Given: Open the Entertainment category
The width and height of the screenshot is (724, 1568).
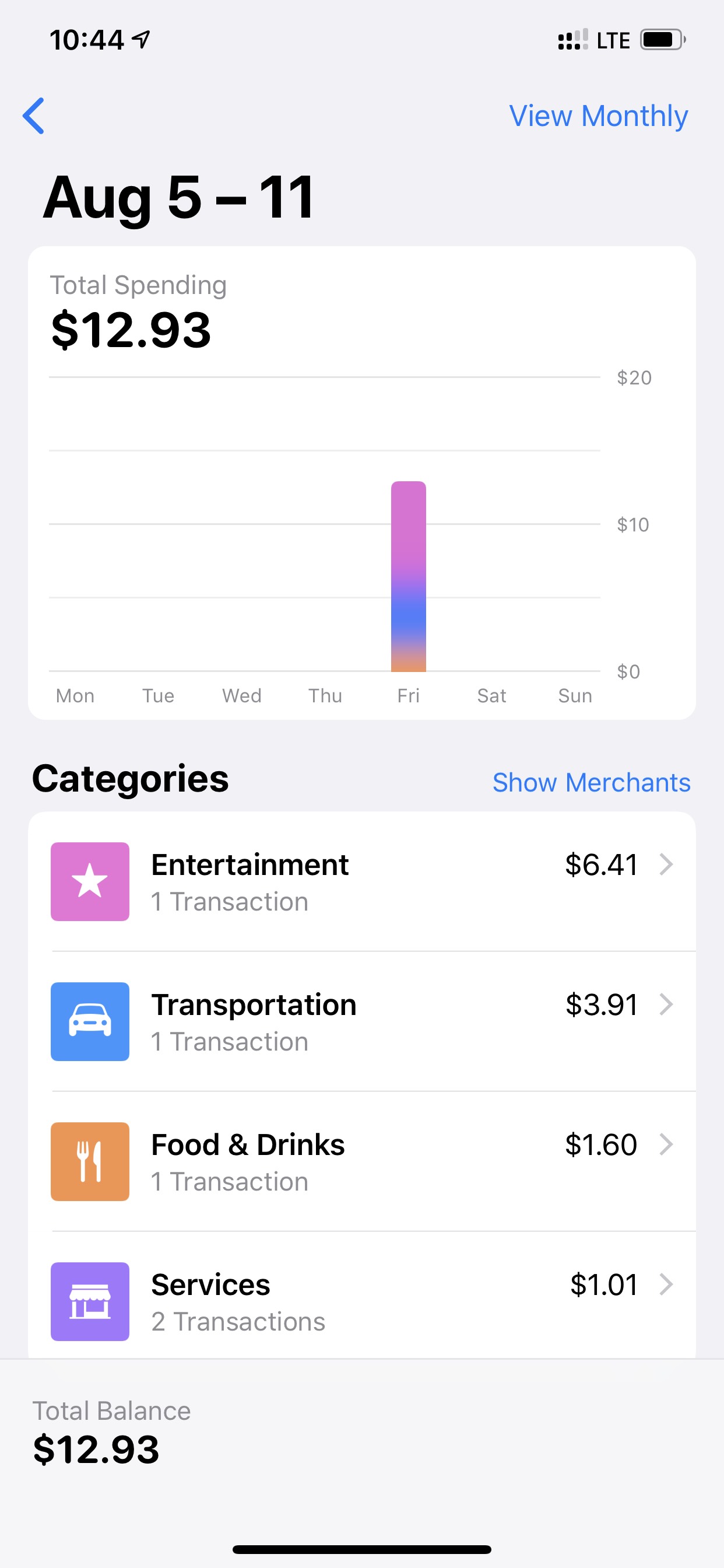Looking at the screenshot, I should [x=362, y=881].
